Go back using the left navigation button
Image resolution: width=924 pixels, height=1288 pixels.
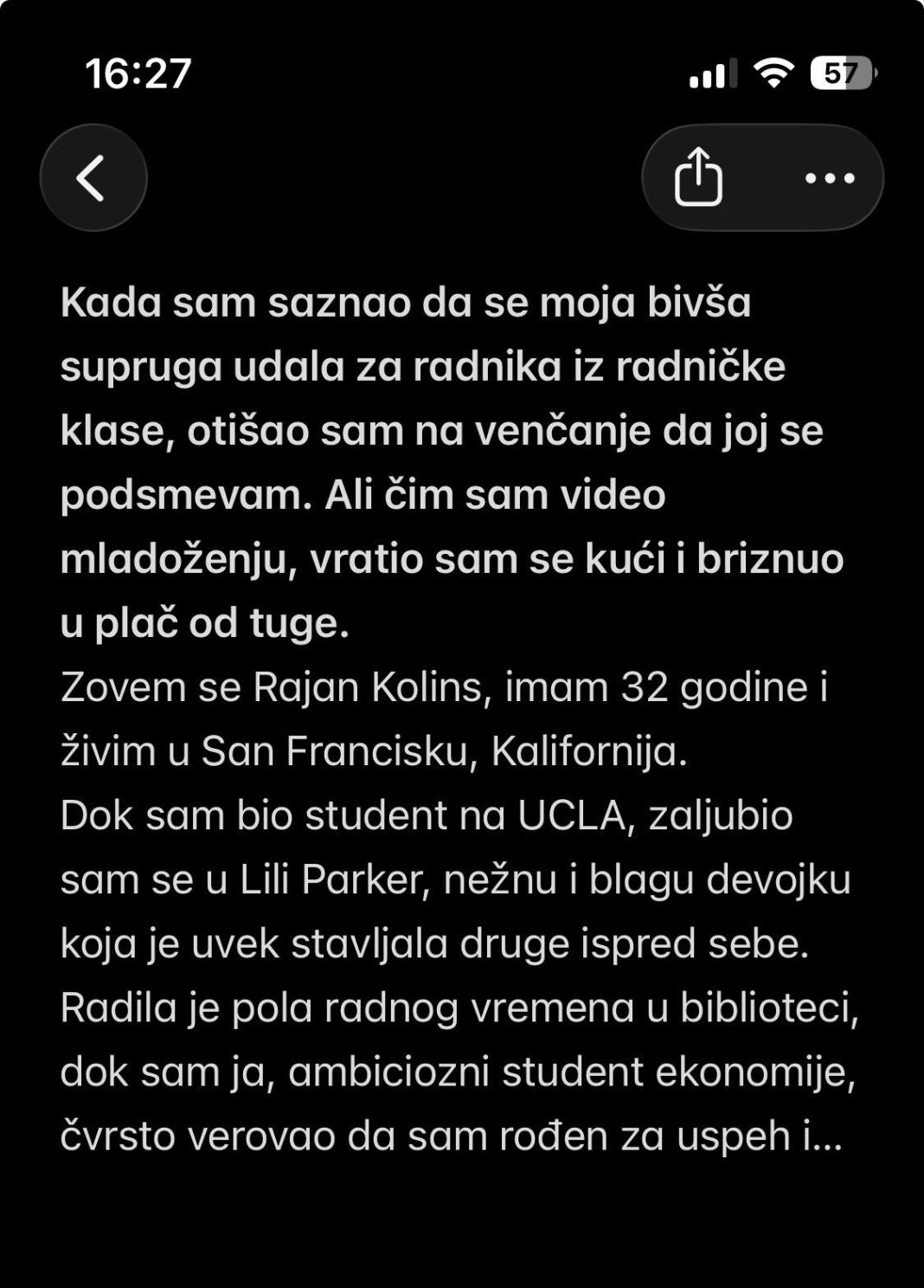[x=93, y=179]
